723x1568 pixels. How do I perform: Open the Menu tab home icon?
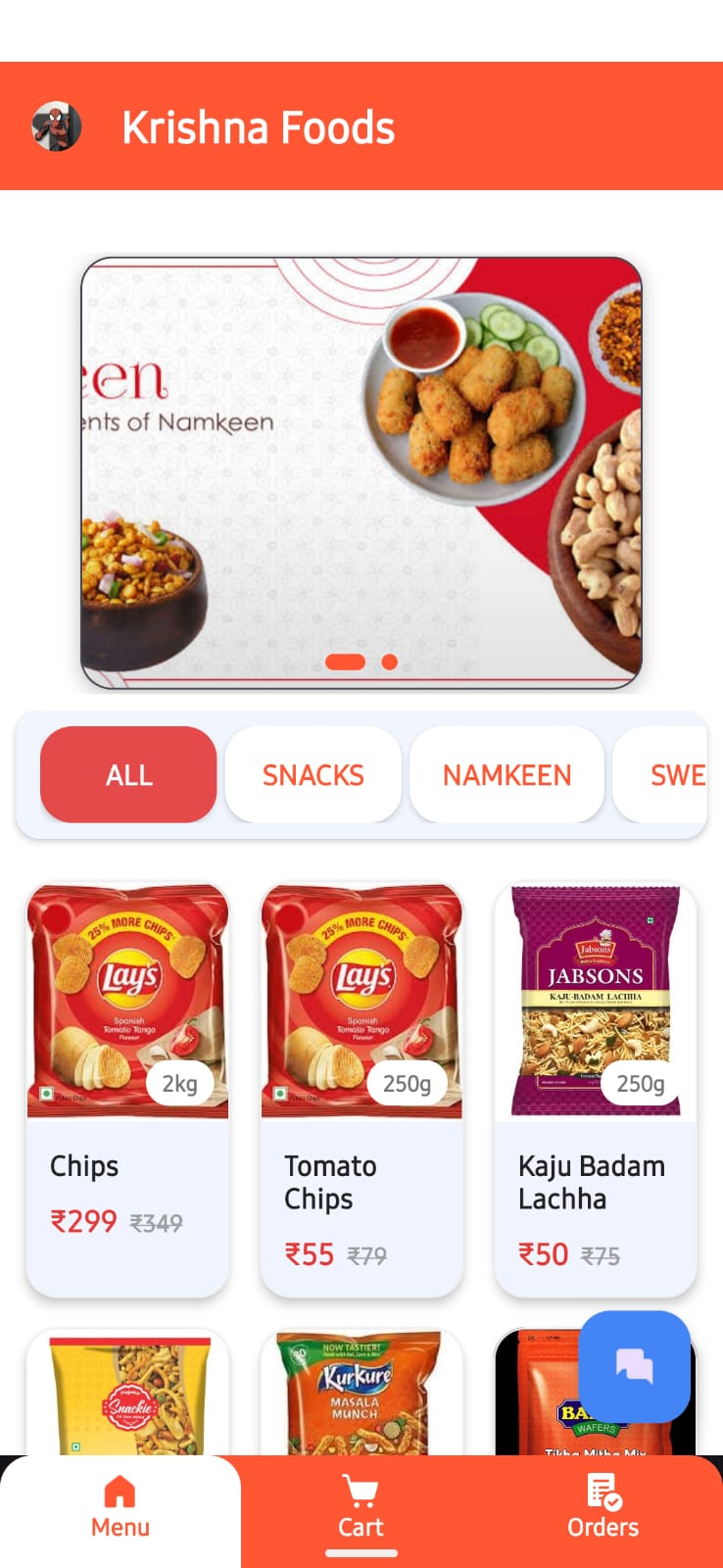(x=120, y=1494)
